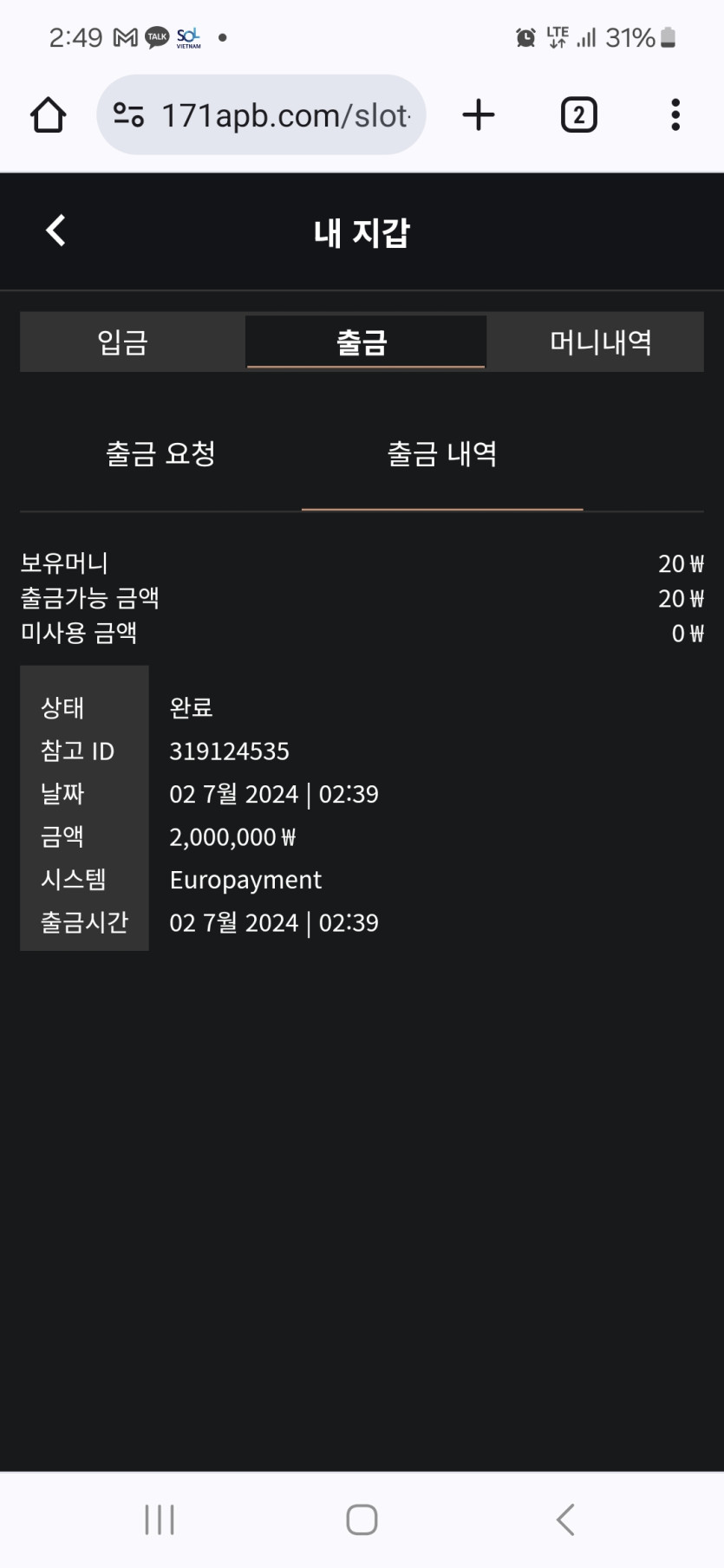This screenshot has width=724, height=1568.
Task: Tap the browser home icon
Action: click(48, 114)
